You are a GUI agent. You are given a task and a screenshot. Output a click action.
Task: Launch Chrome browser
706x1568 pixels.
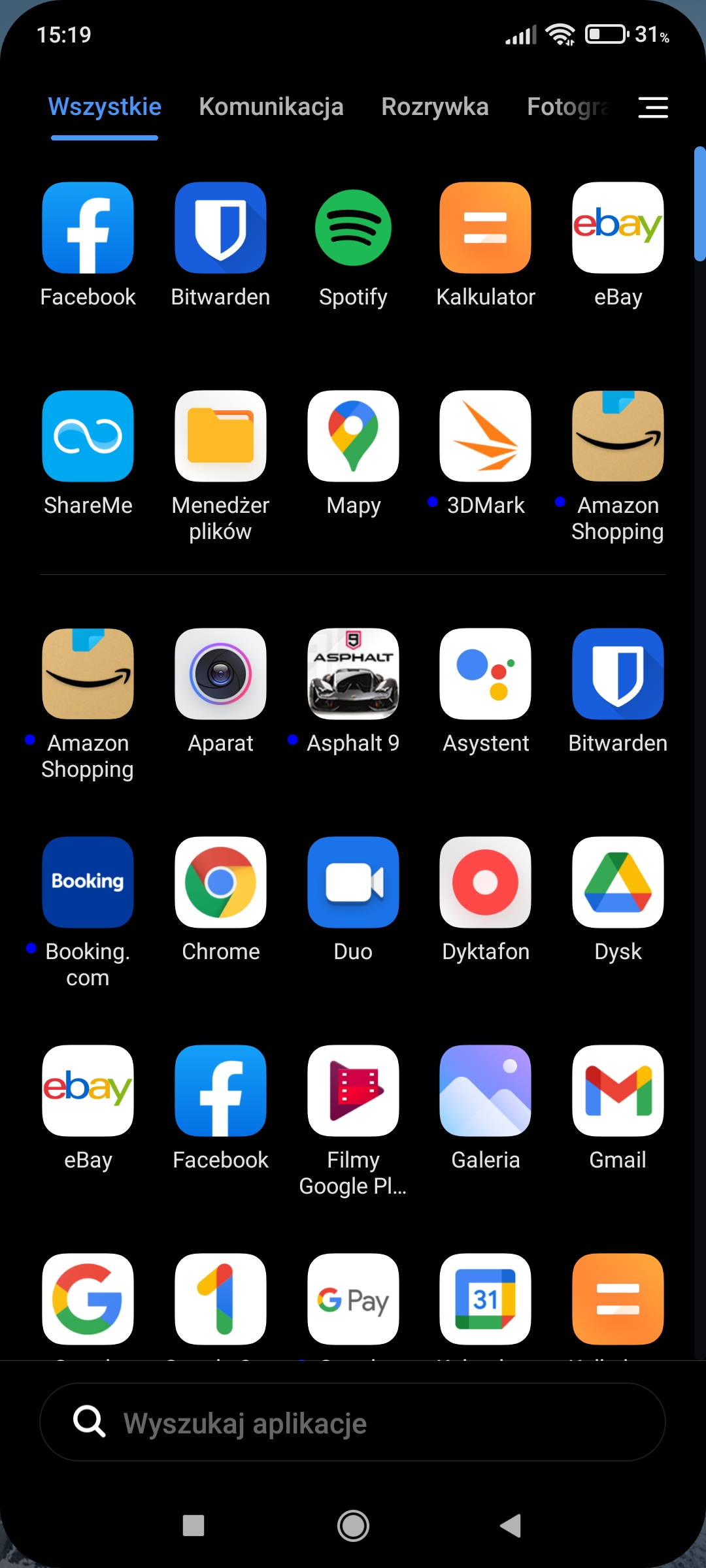pos(220,883)
